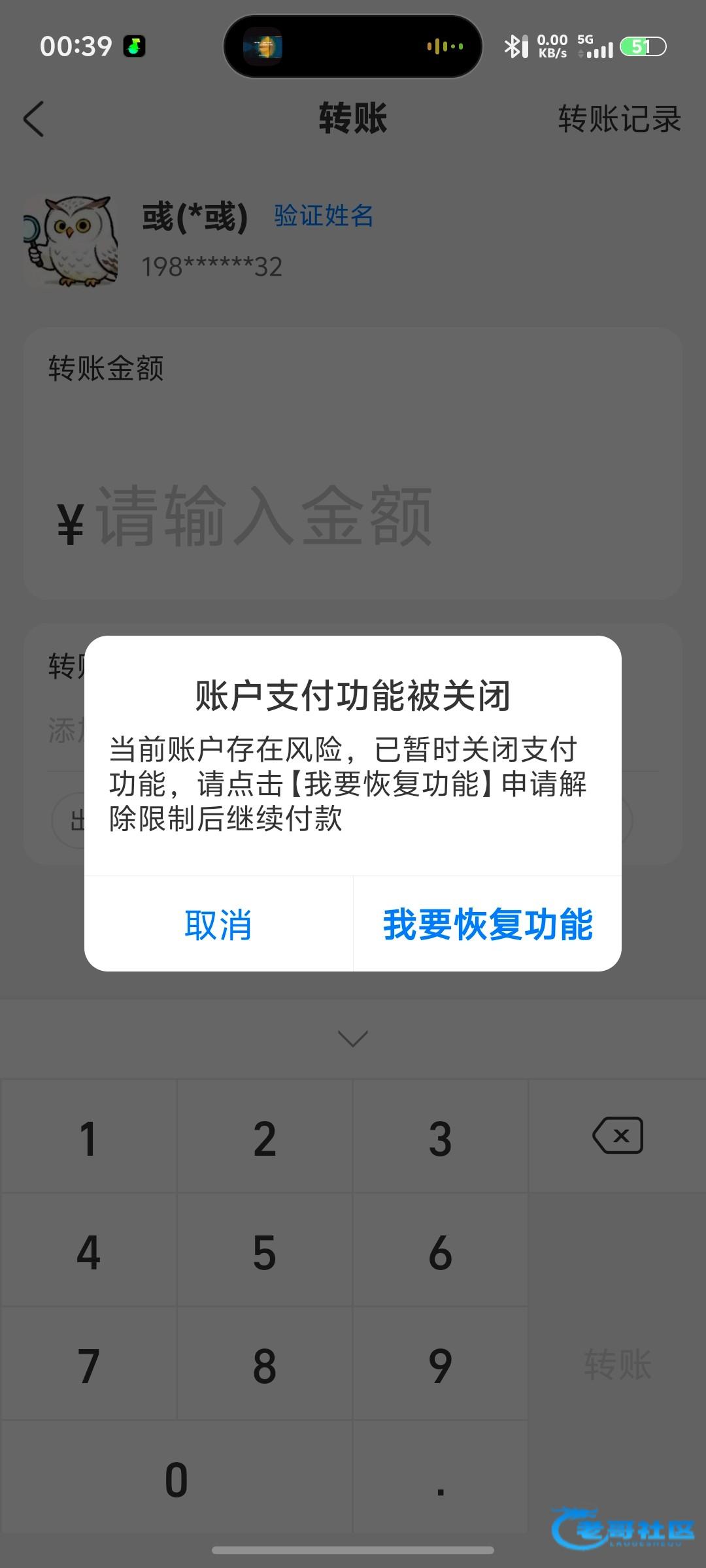Viewport: 706px width, 1568px height.
Task: Collapse the keypad with the down chevron
Action: pos(353,1038)
